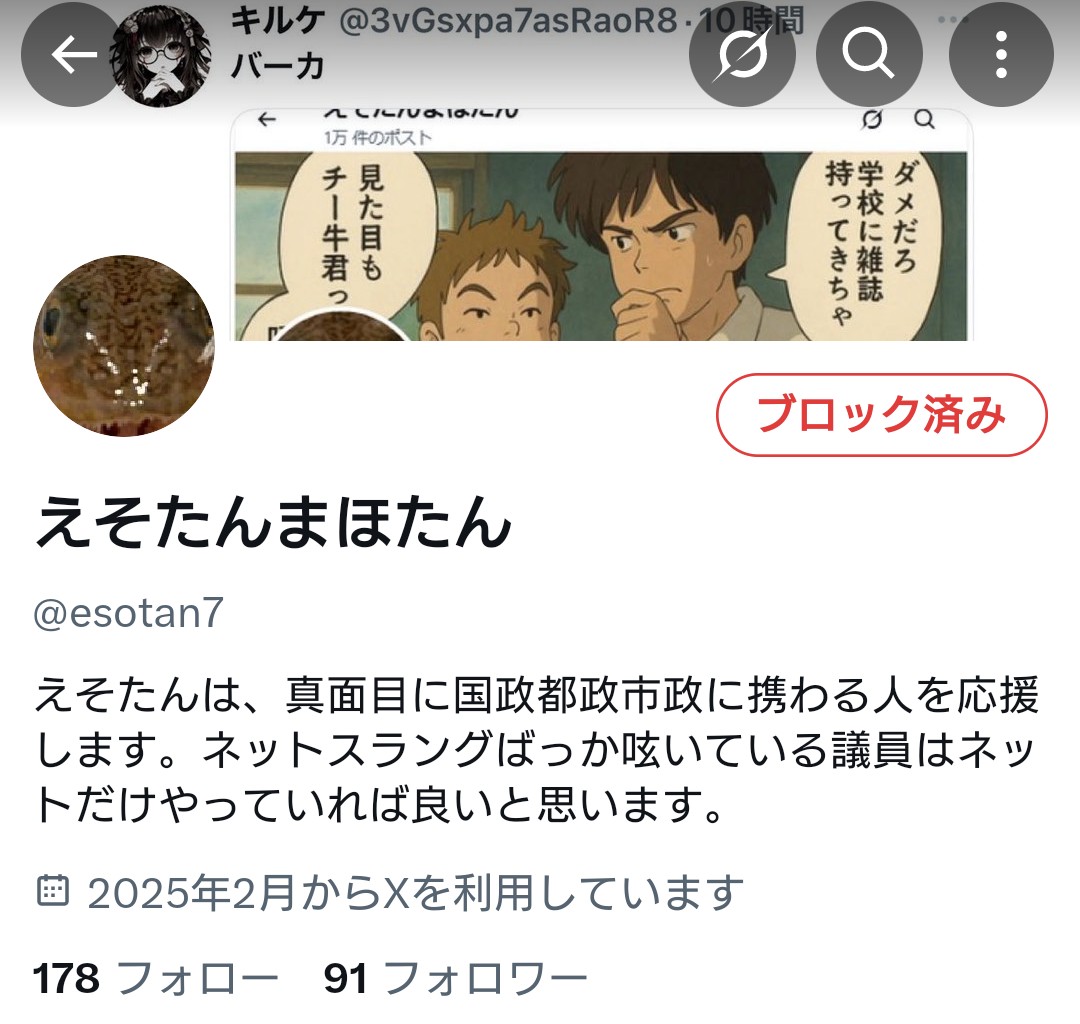Viewport: 1080px width, 1024px height.
Task: Open the three-dot overflow menu
Action: 1000,56
